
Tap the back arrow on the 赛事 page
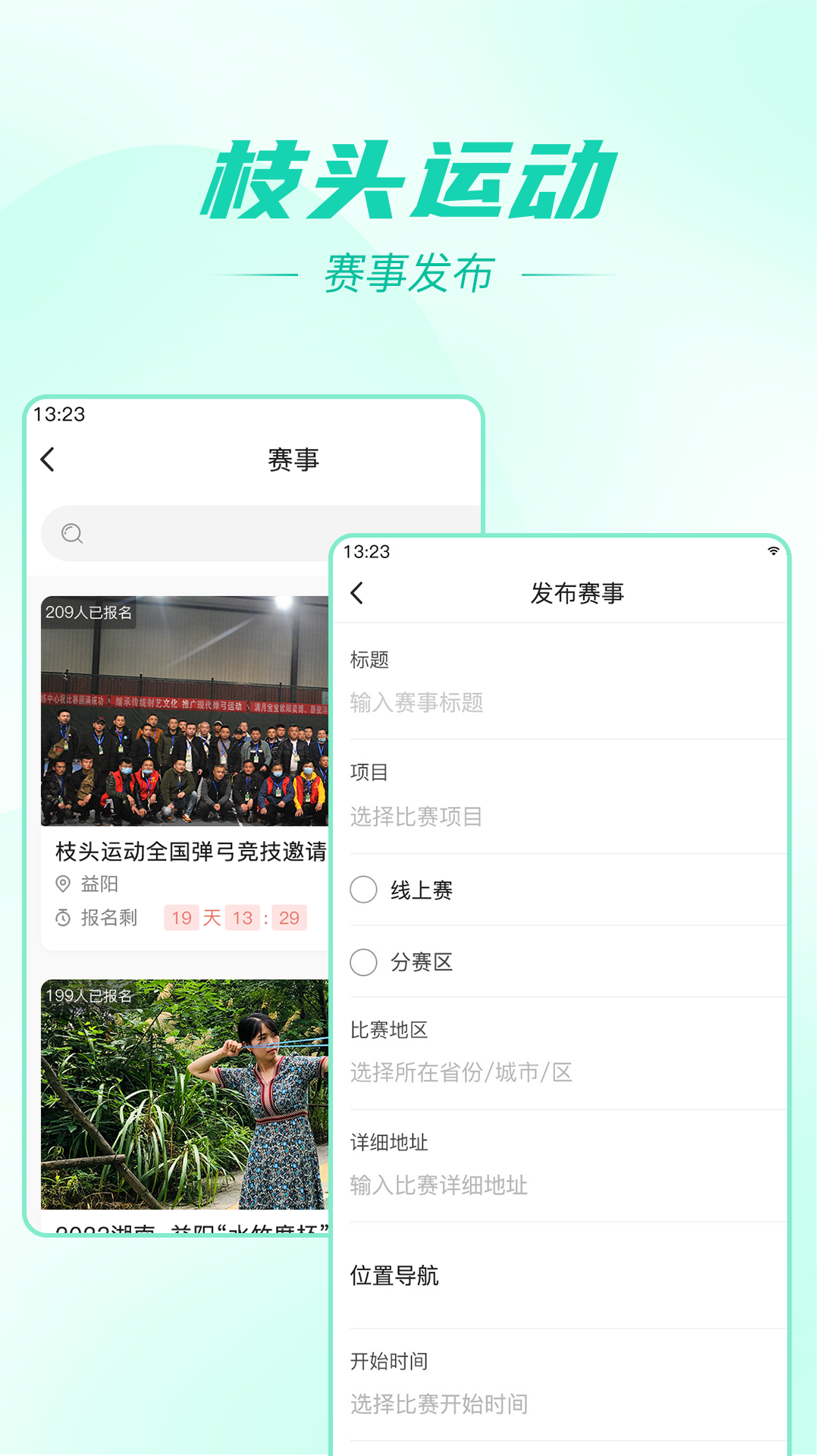48,458
